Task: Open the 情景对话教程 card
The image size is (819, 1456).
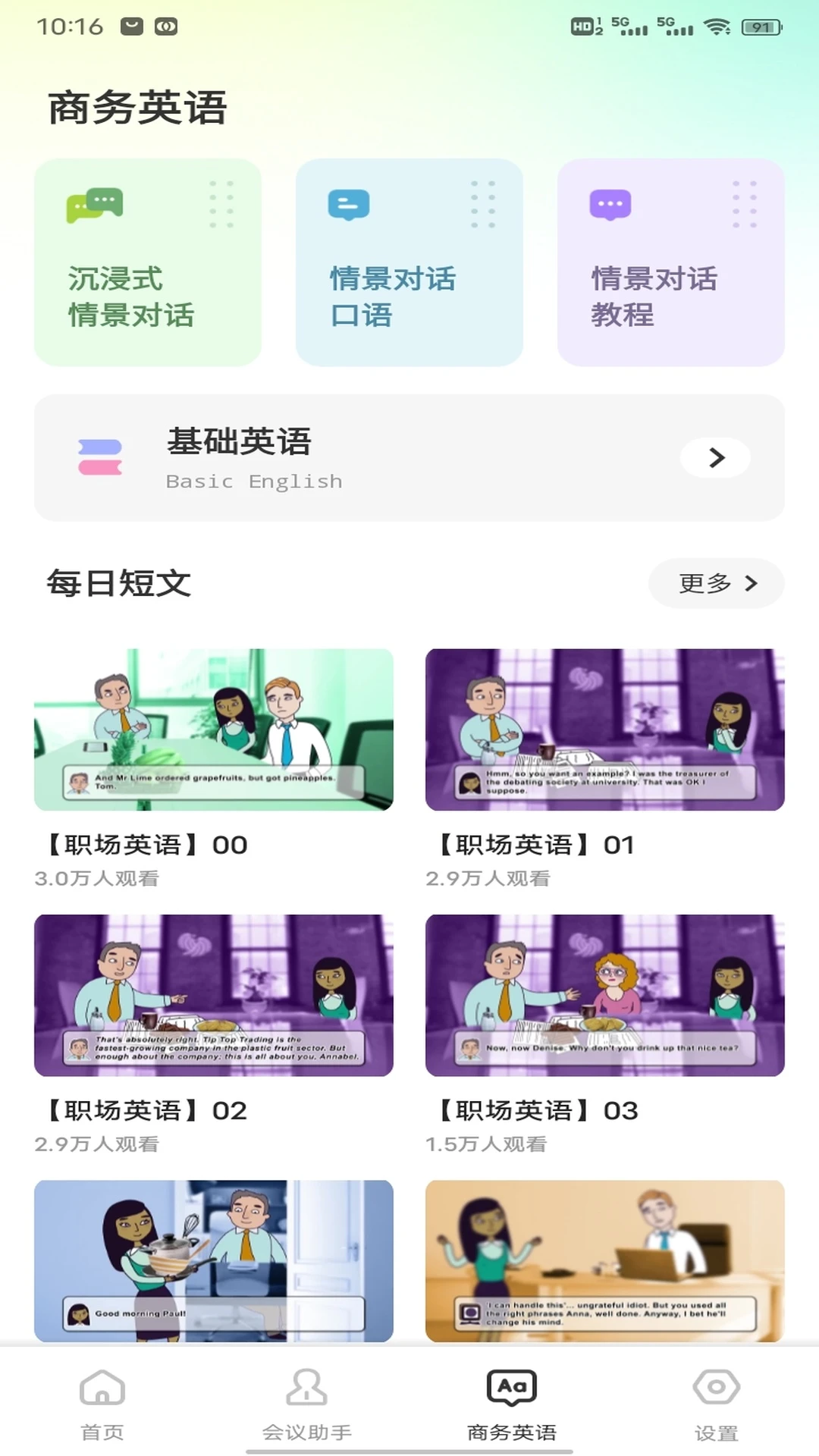Action: pyautogui.click(x=671, y=262)
